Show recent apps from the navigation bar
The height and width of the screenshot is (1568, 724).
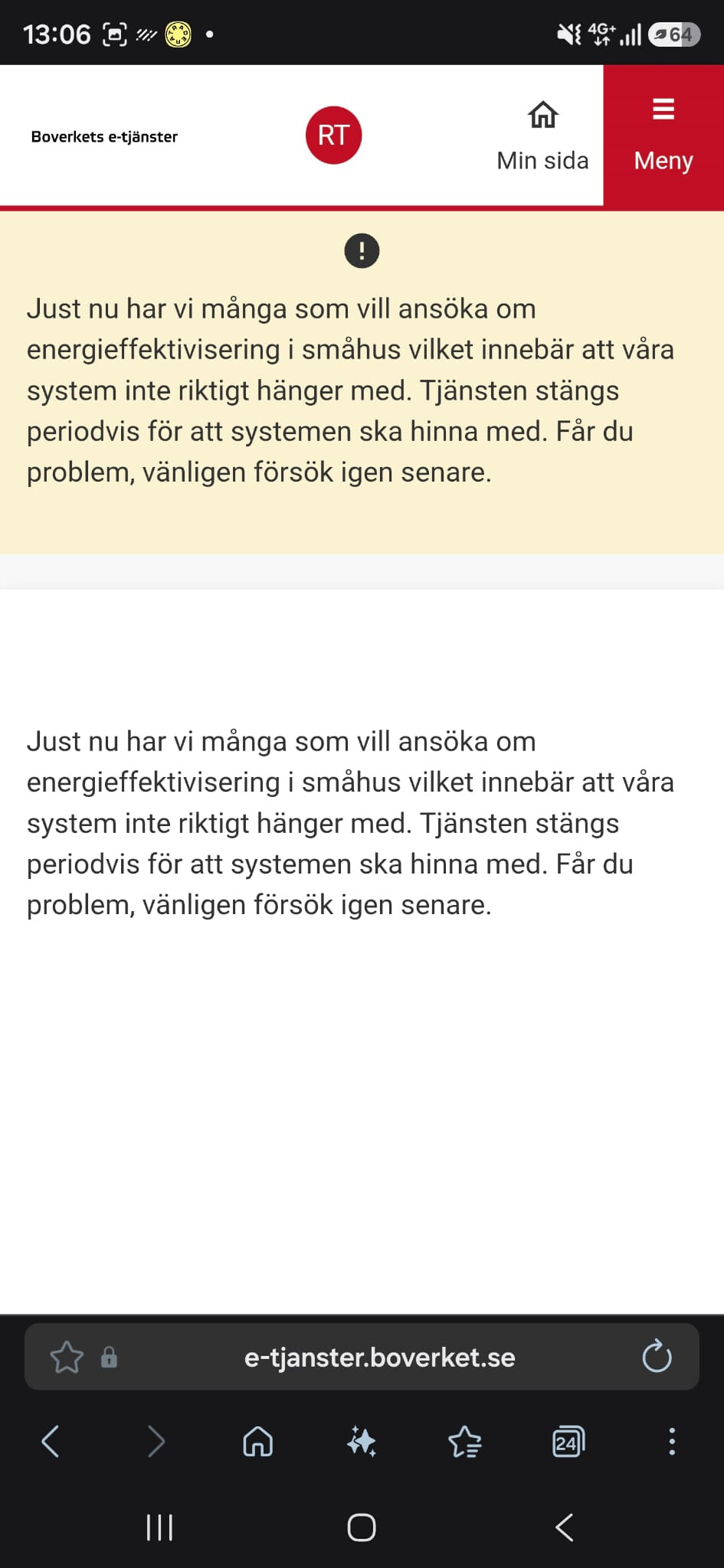pyautogui.click(x=159, y=1527)
